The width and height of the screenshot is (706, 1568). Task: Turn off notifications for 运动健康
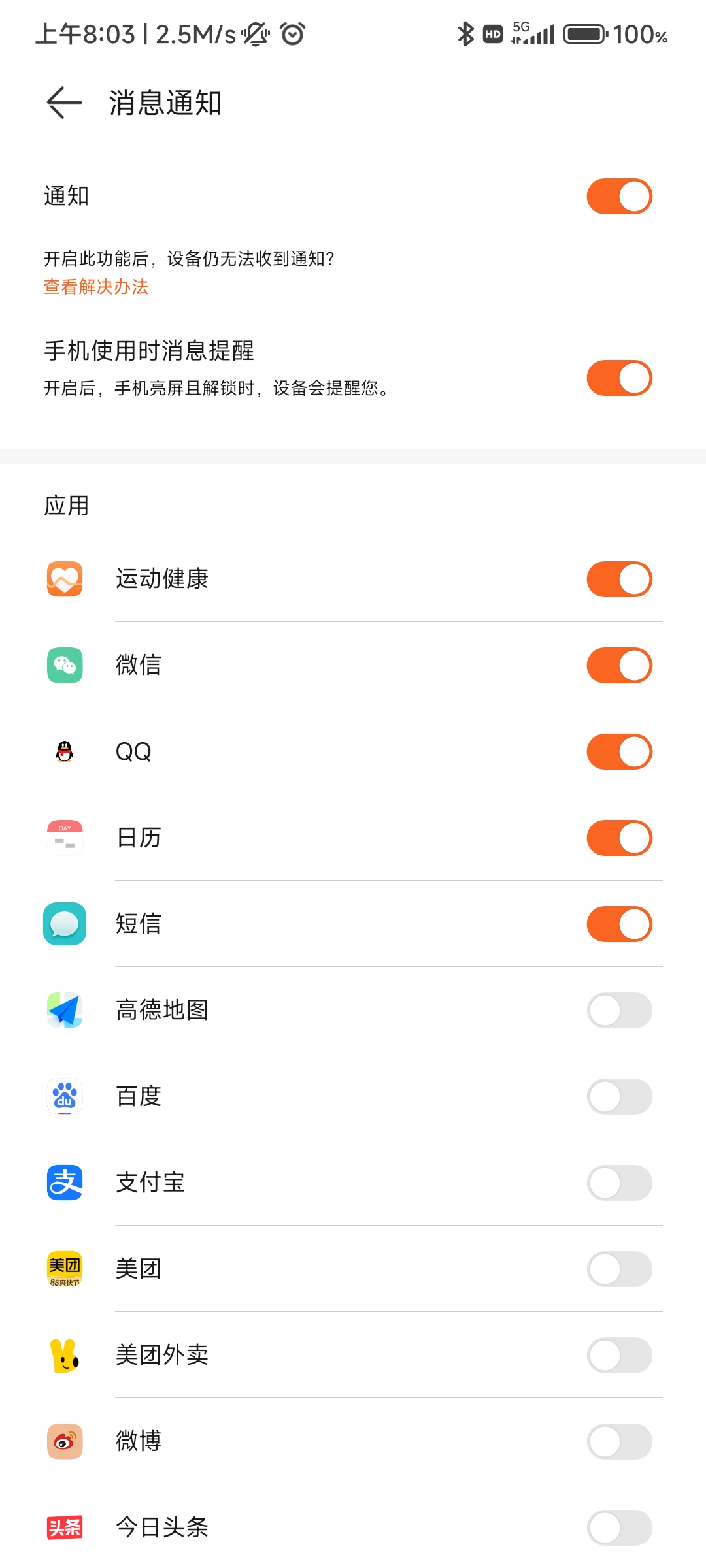619,580
